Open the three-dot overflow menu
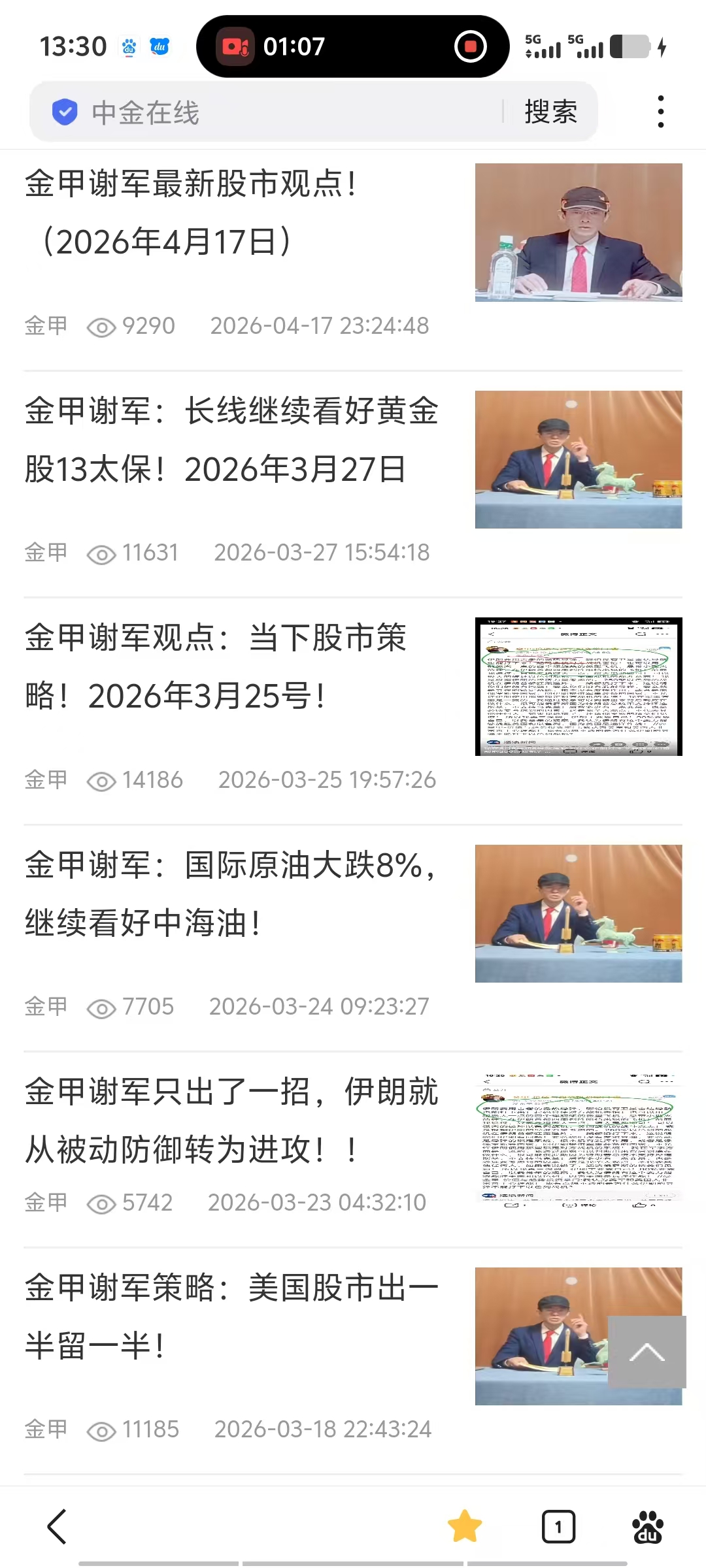The width and height of the screenshot is (706, 1568). [x=661, y=112]
